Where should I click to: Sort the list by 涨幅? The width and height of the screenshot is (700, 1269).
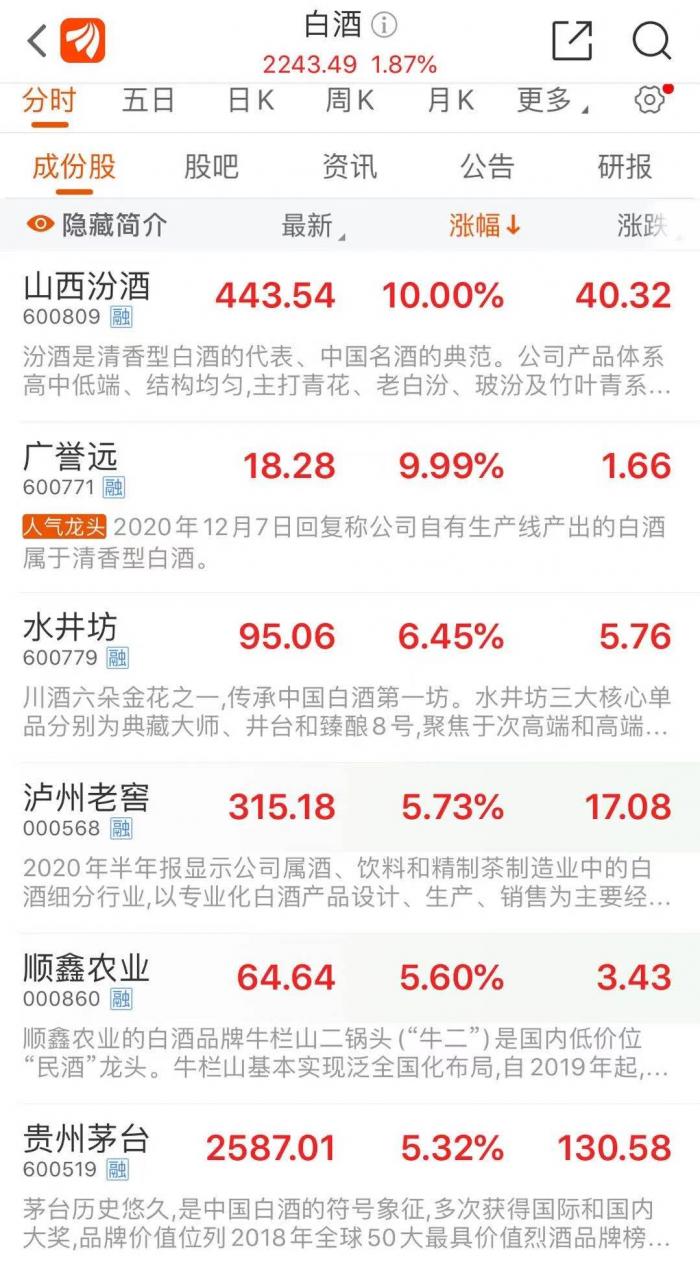(485, 225)
